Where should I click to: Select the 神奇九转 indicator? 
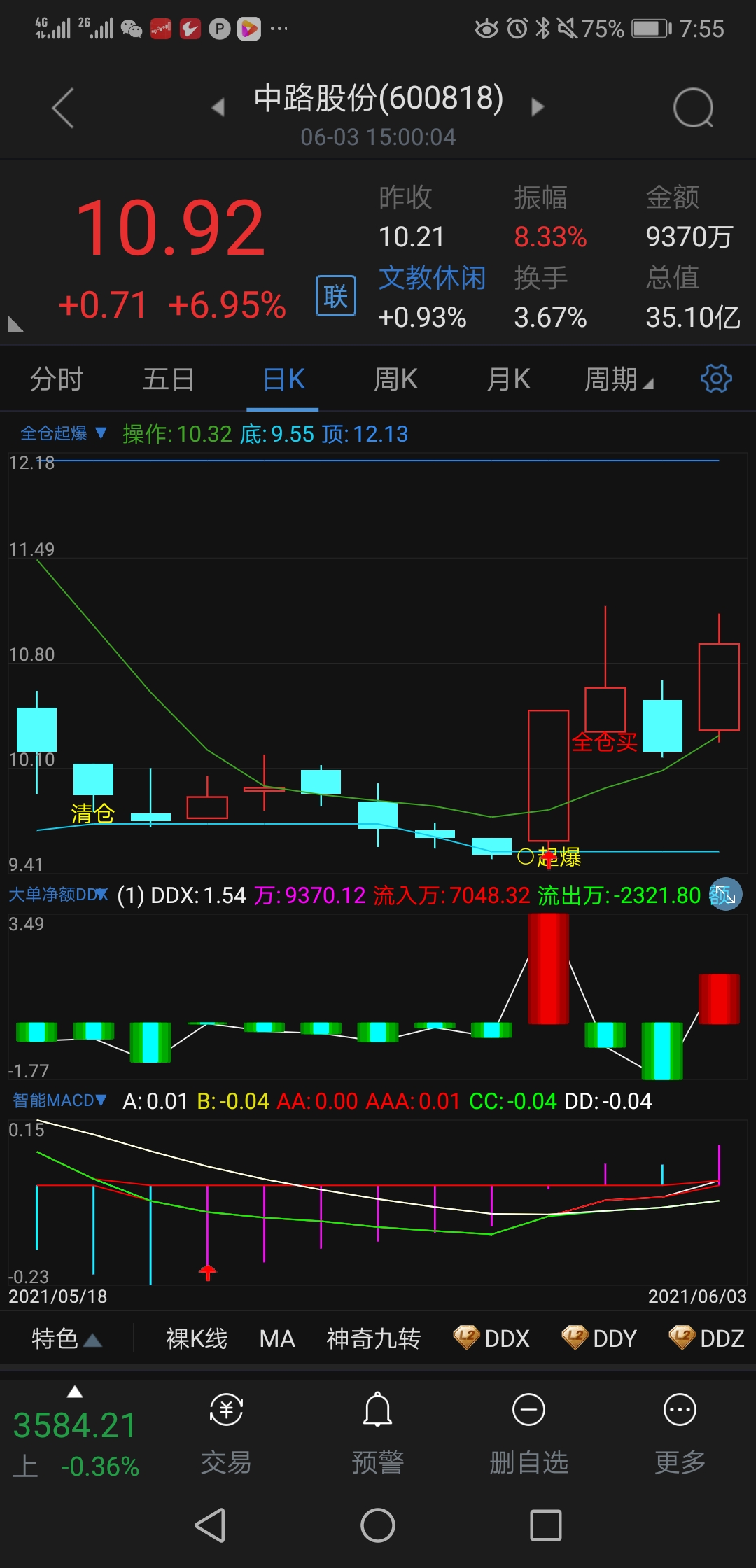point(373,1338)
